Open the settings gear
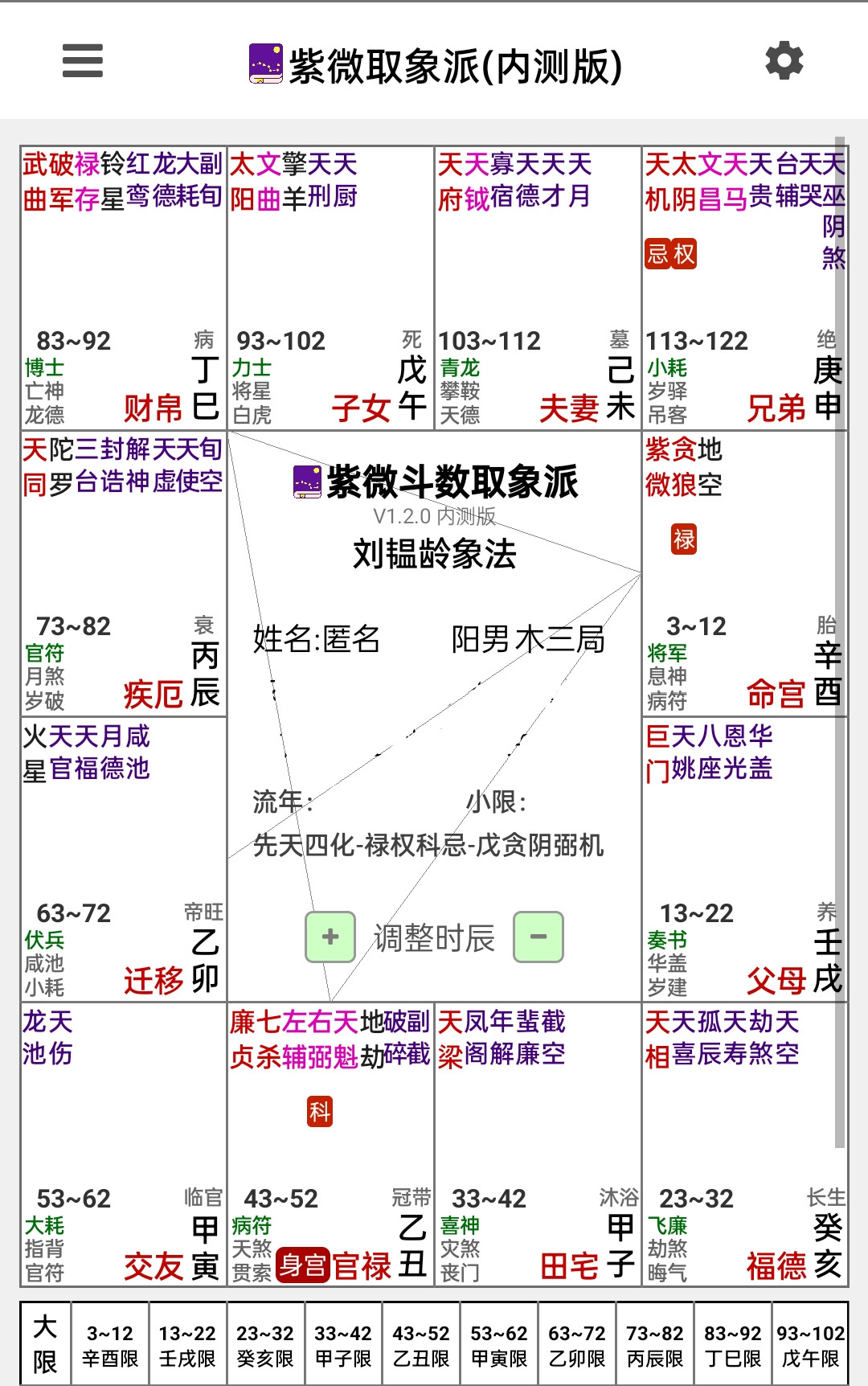Image resolution: width=868 pixels, height=1386 pixels. tap(784, 61)
